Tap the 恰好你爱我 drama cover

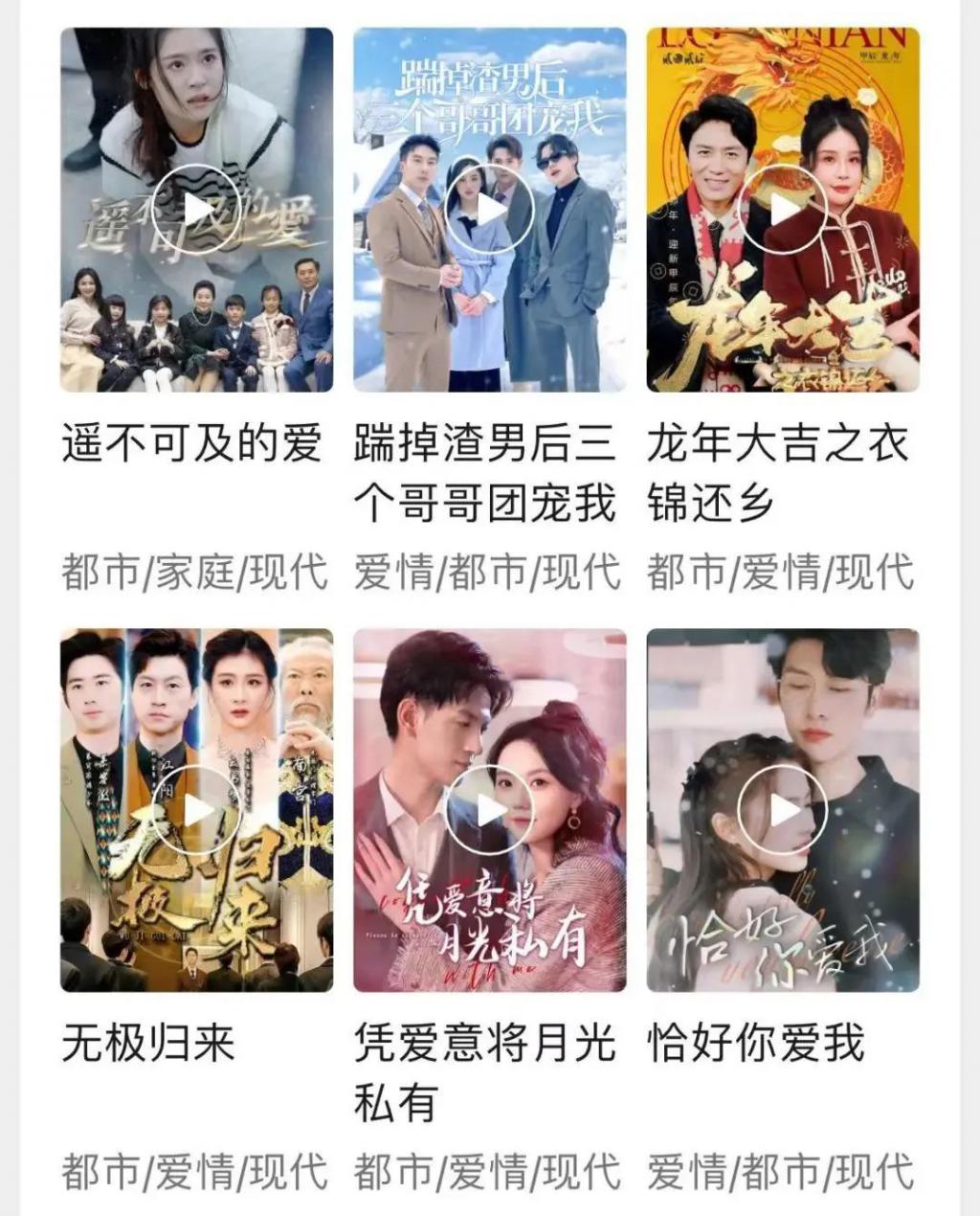coord(783,810)
